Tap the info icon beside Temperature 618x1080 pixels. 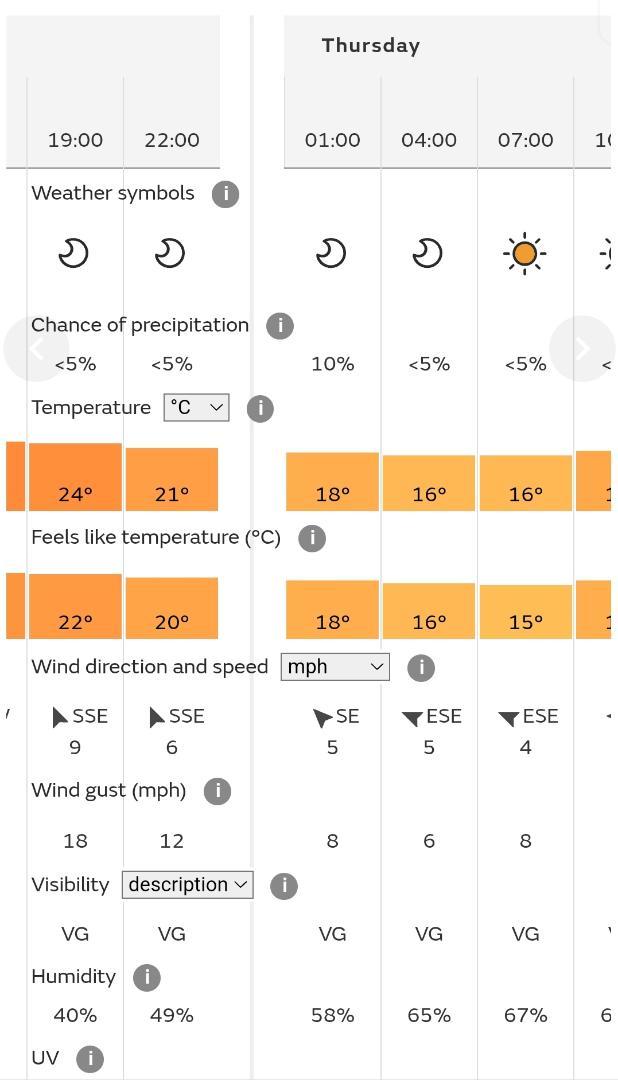[x=260, y=408]
